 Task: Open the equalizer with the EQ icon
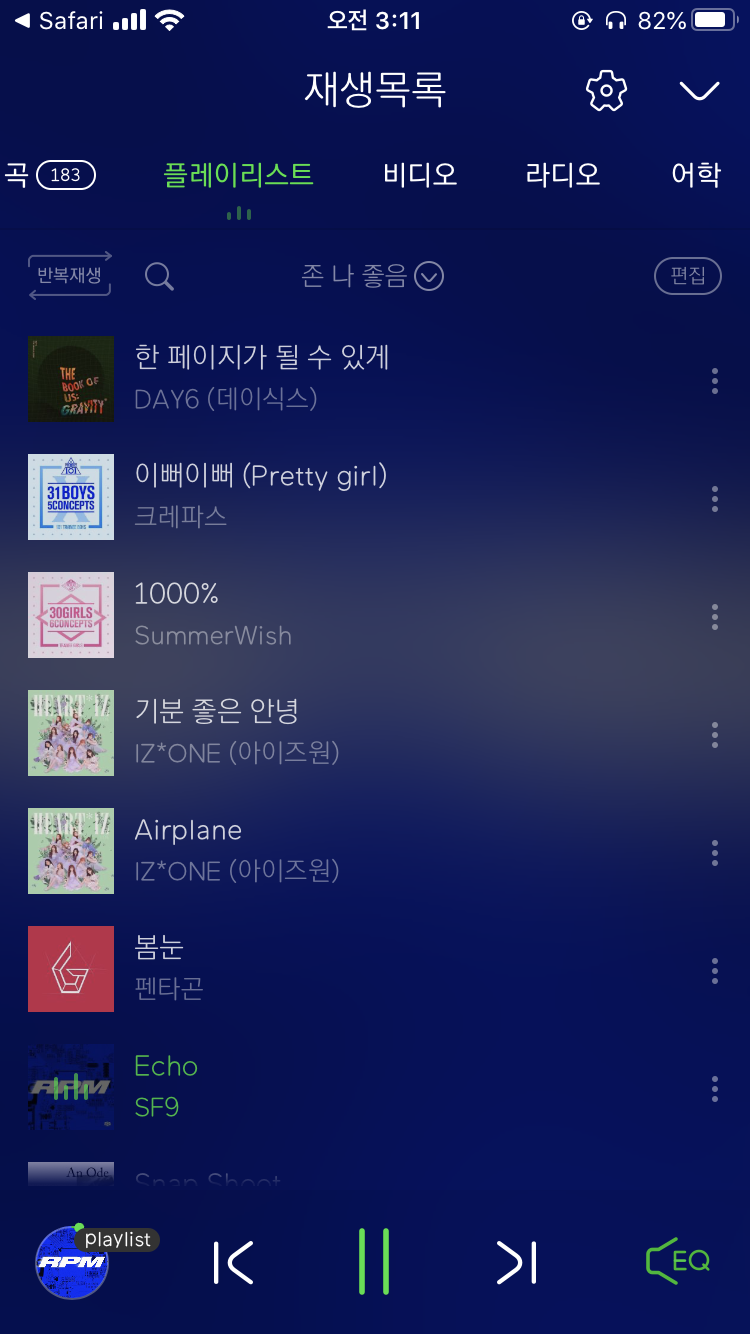coord(678,1262)
